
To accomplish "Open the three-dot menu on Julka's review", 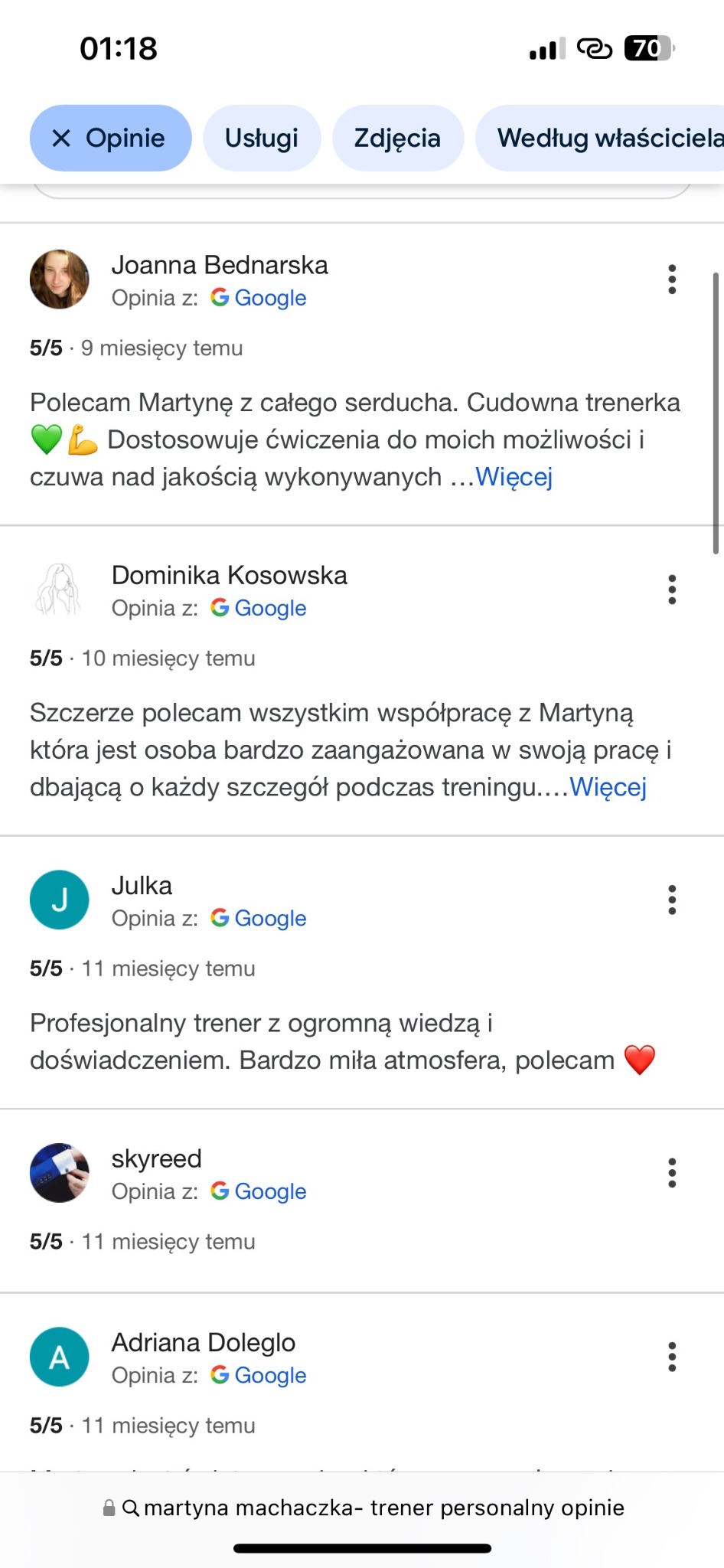I will pos(672,900).
